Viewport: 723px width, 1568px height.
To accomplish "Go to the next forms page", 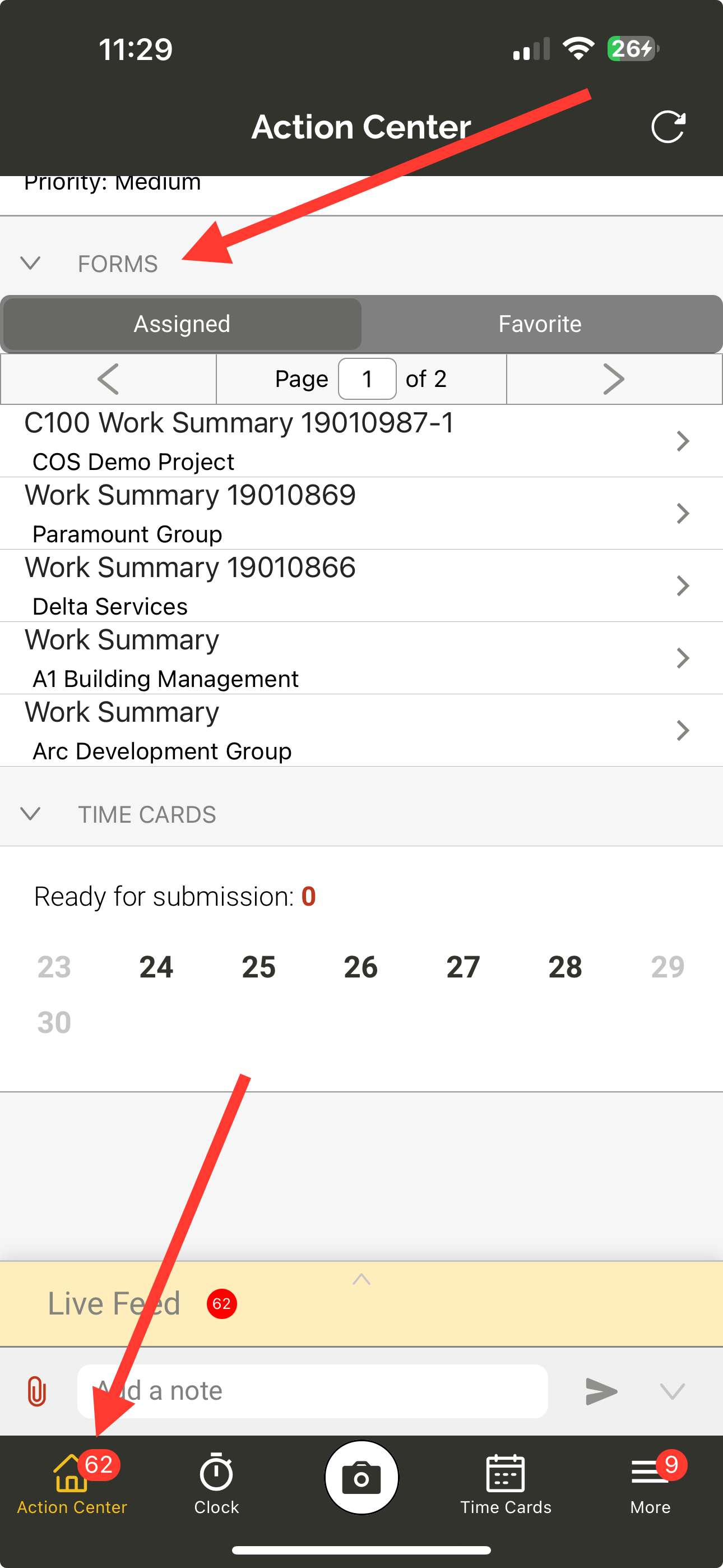I will tap(614, 379).
